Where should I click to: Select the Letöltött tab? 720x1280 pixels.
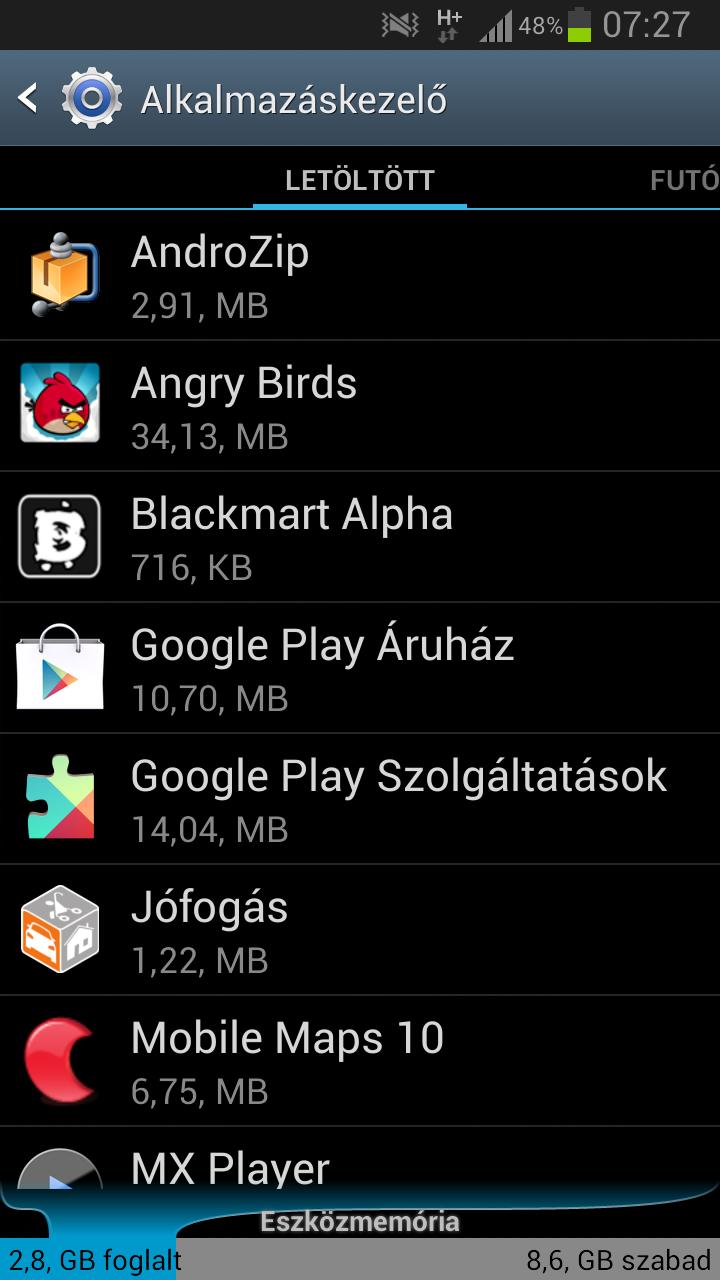coord(360,180)
